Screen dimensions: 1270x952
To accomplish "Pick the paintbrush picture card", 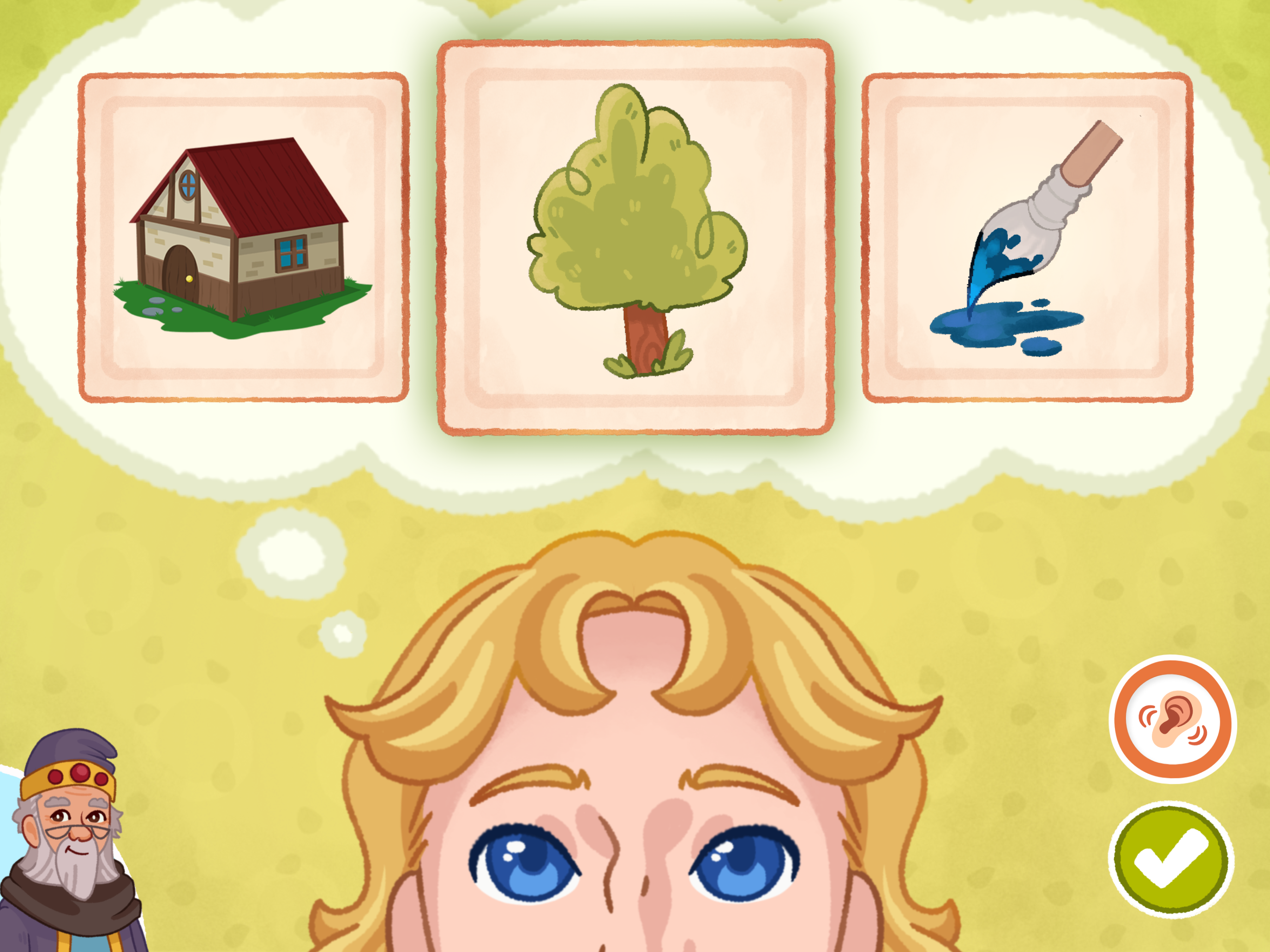I will click(x=1027, y=238).
